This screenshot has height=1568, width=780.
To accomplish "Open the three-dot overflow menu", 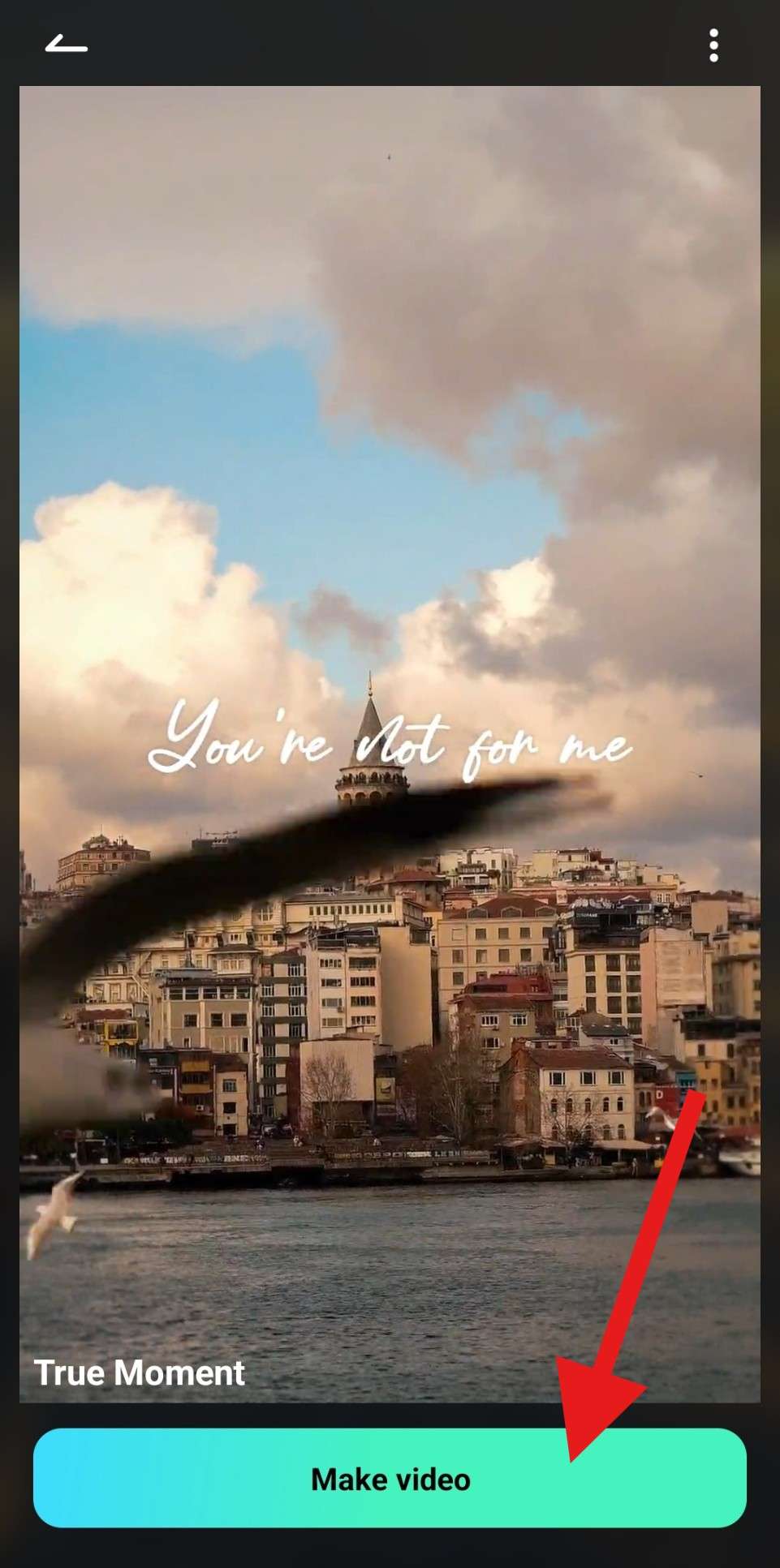I will click(713, 45).
